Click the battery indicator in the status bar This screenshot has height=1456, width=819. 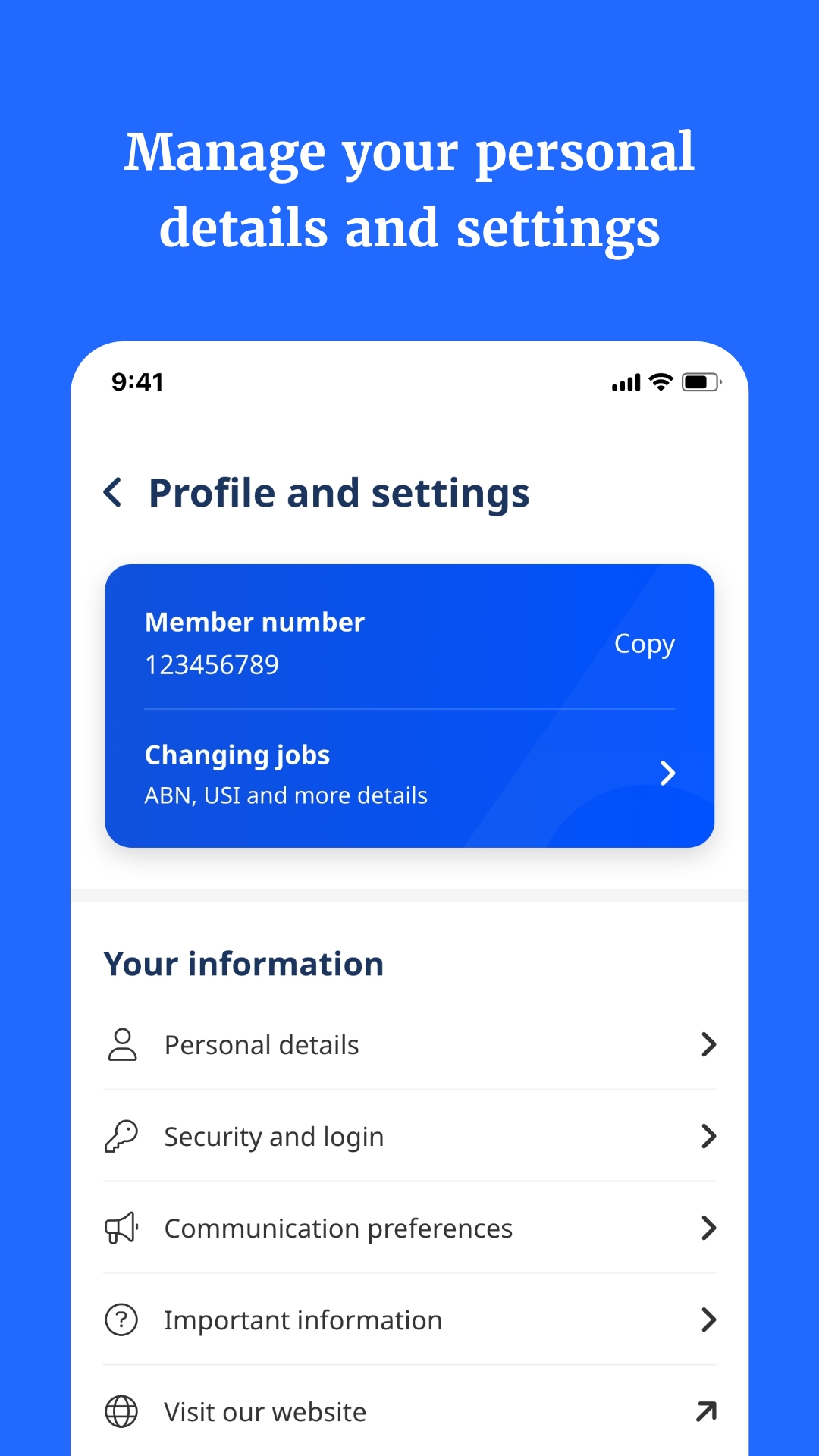tap(701, 382)
